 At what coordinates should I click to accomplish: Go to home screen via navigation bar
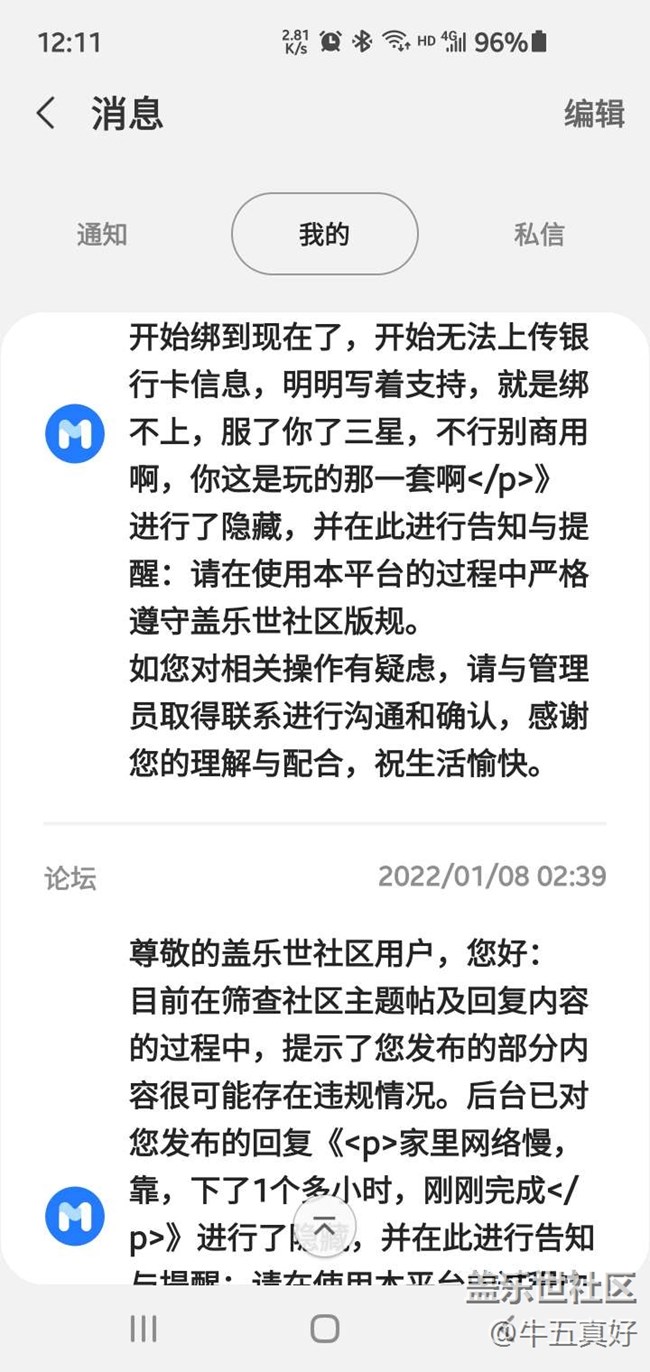point(324,1328)
